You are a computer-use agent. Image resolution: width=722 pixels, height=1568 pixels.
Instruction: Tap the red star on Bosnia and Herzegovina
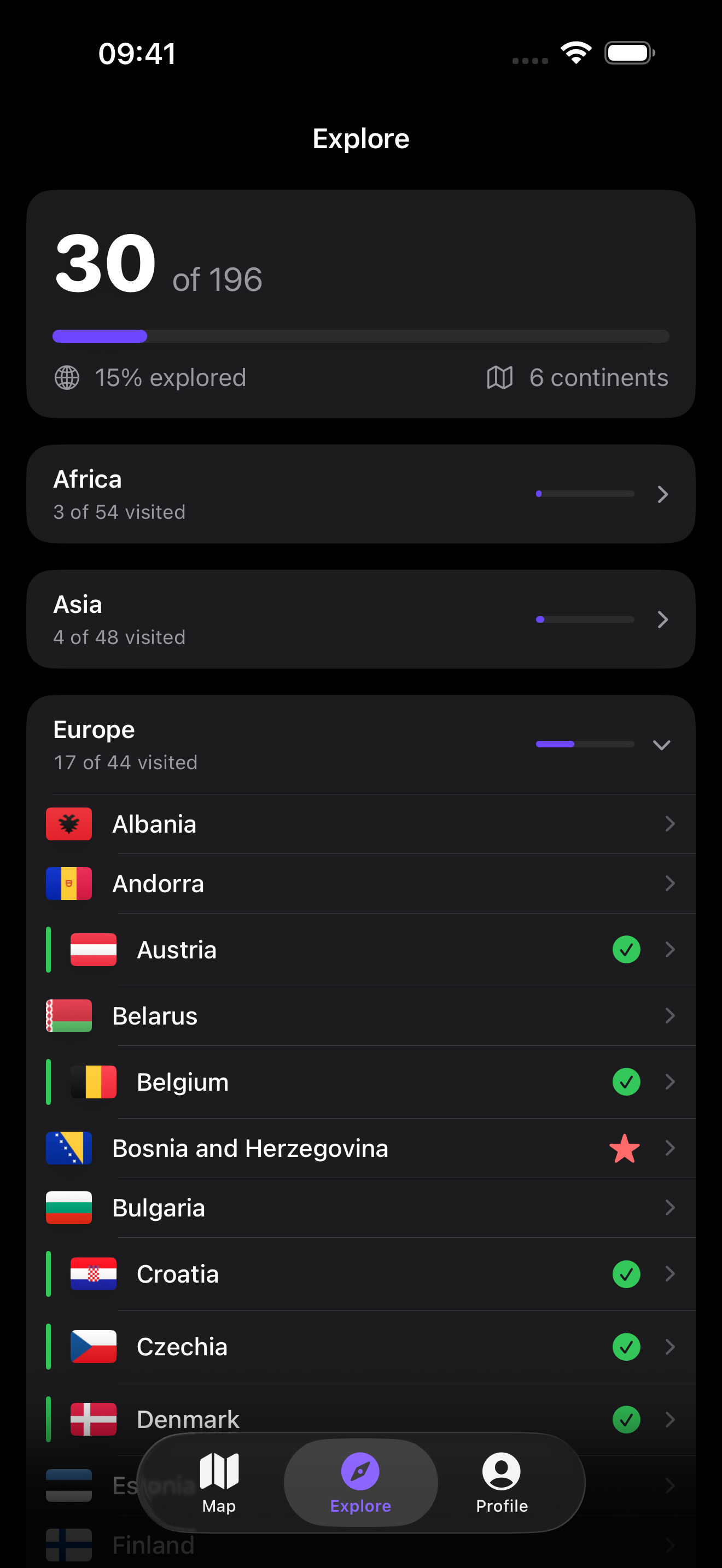[x=625, y=1148]
